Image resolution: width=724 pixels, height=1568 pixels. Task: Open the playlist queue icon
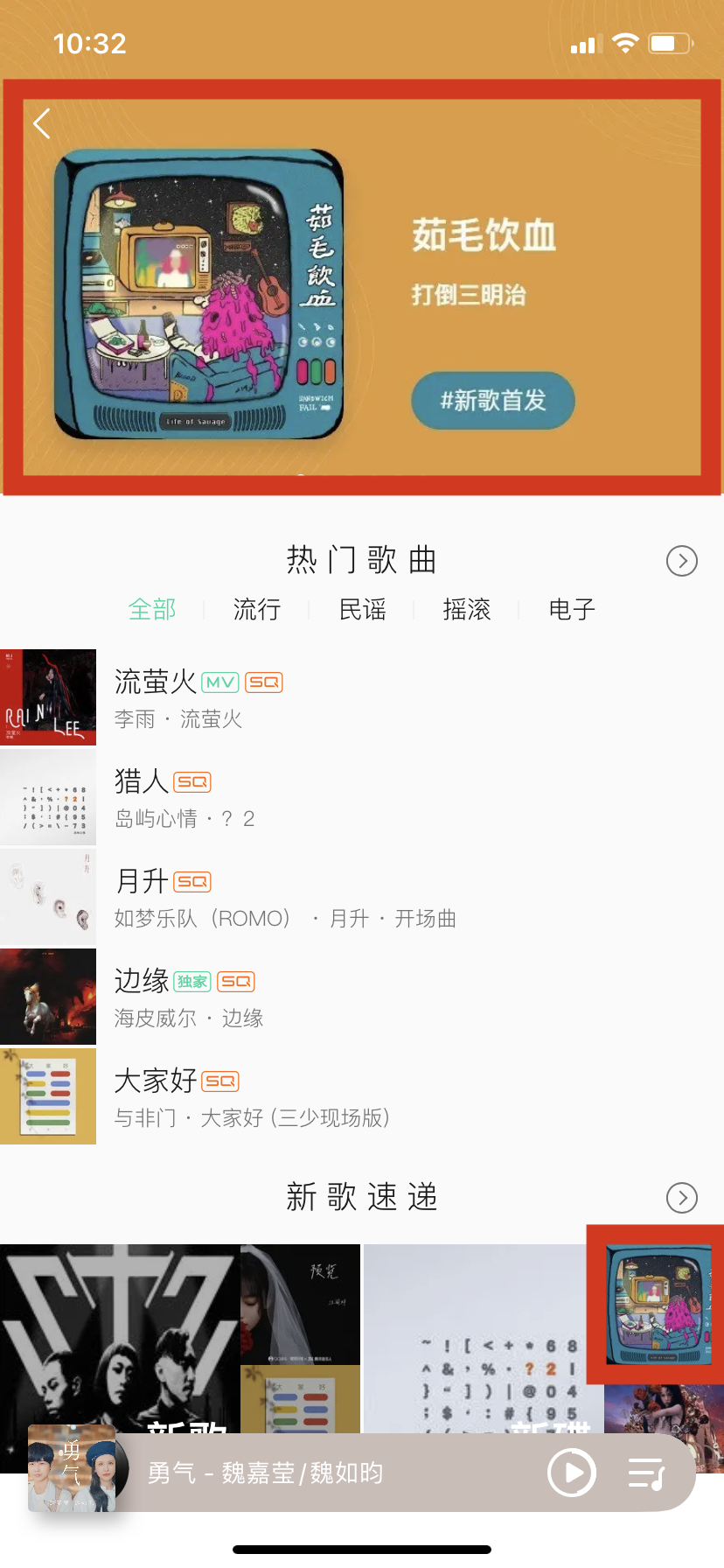[647, 1473]
